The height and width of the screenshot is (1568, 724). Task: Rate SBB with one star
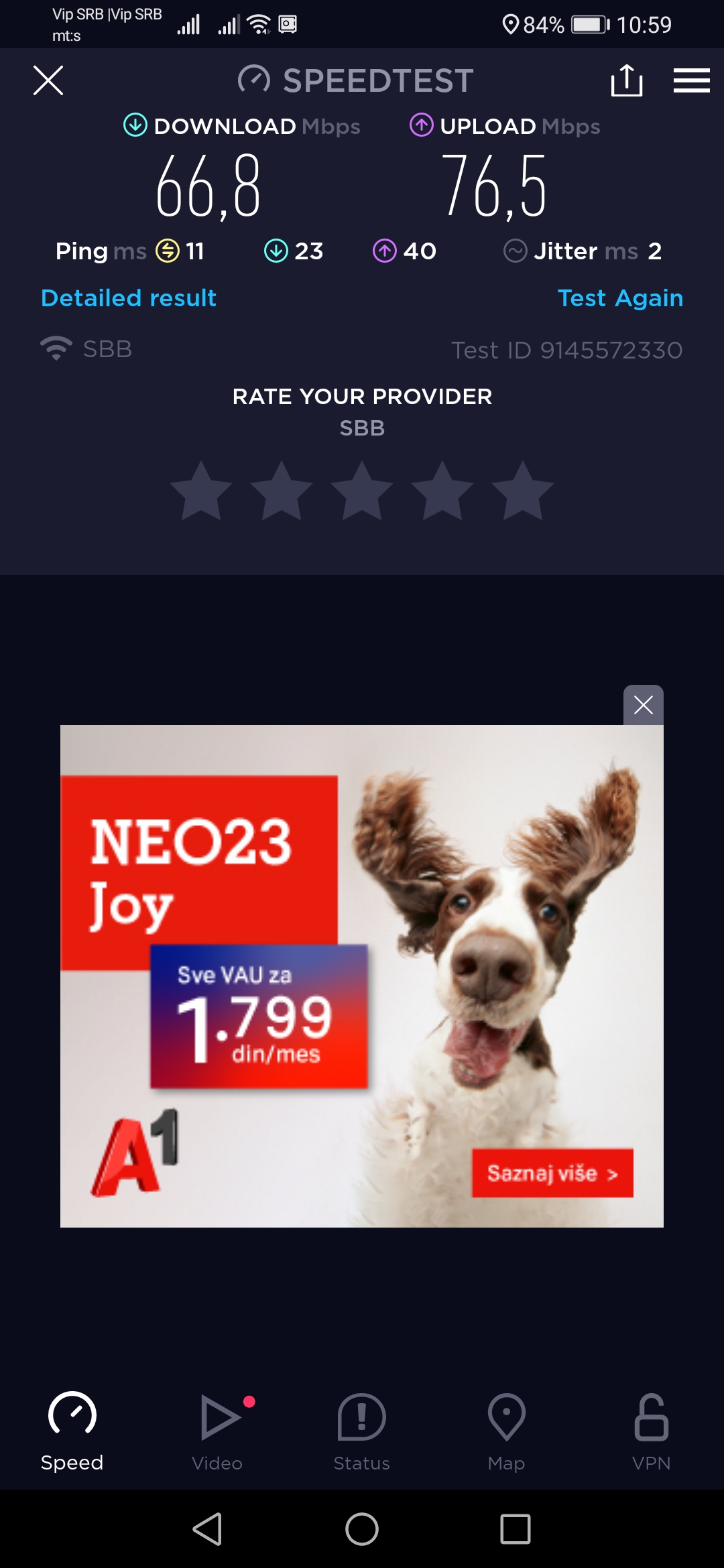pyautogui.click(x=201, y=491)
